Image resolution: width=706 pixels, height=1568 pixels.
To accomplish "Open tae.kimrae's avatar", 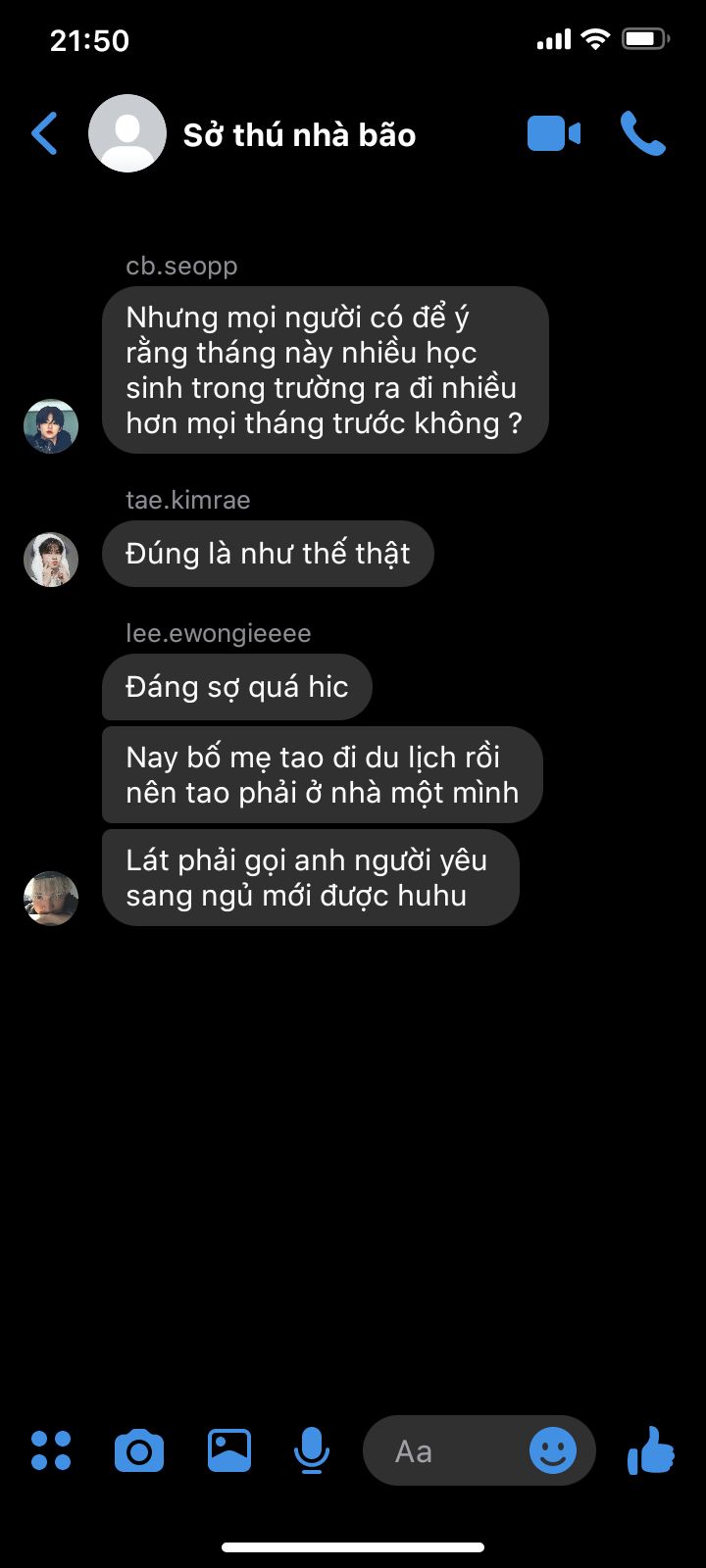I will 51,560.
